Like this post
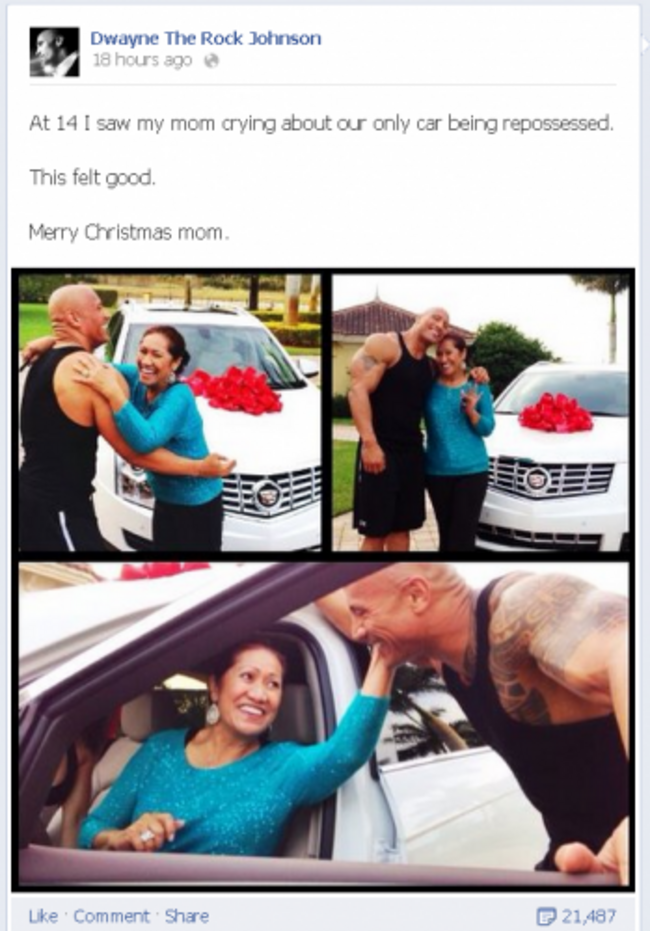Screen dimensions: 650x931 point(43,915)
